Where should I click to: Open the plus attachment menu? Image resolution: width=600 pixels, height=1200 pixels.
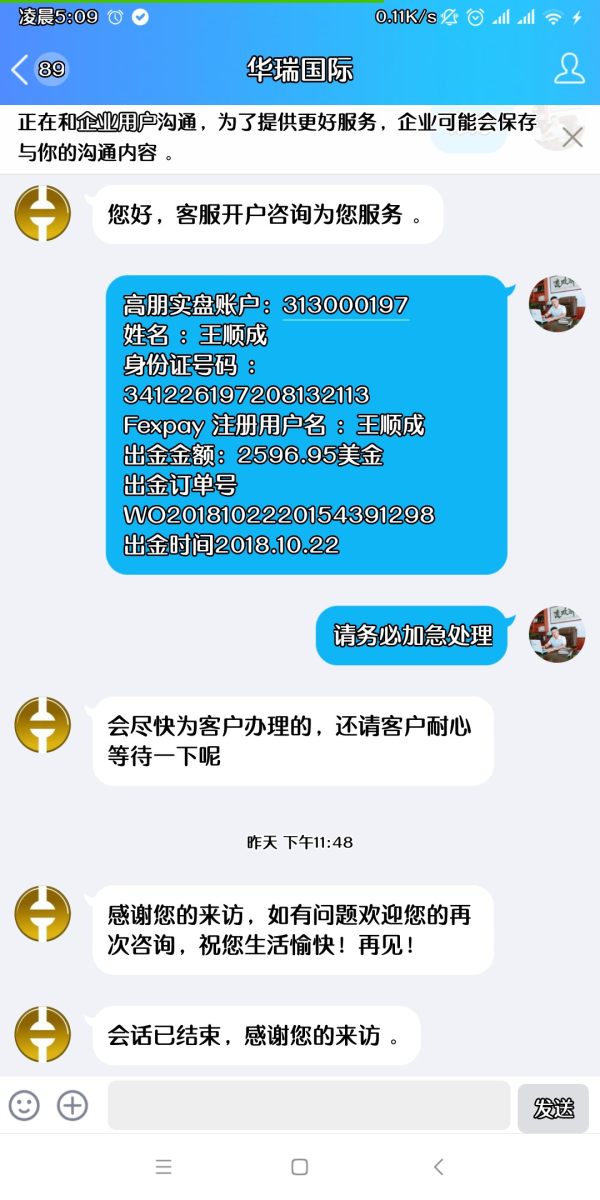73,1105
